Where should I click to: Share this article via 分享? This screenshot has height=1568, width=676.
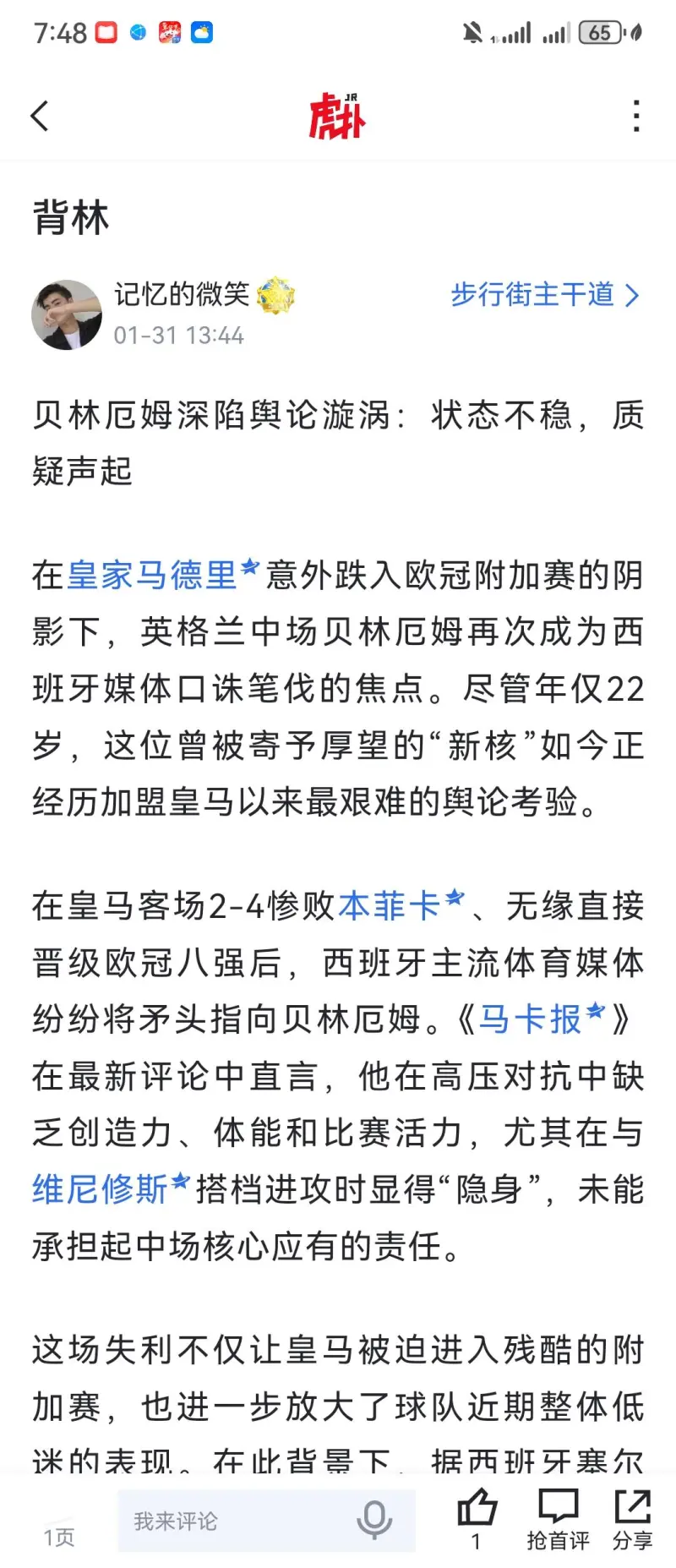632,1519
